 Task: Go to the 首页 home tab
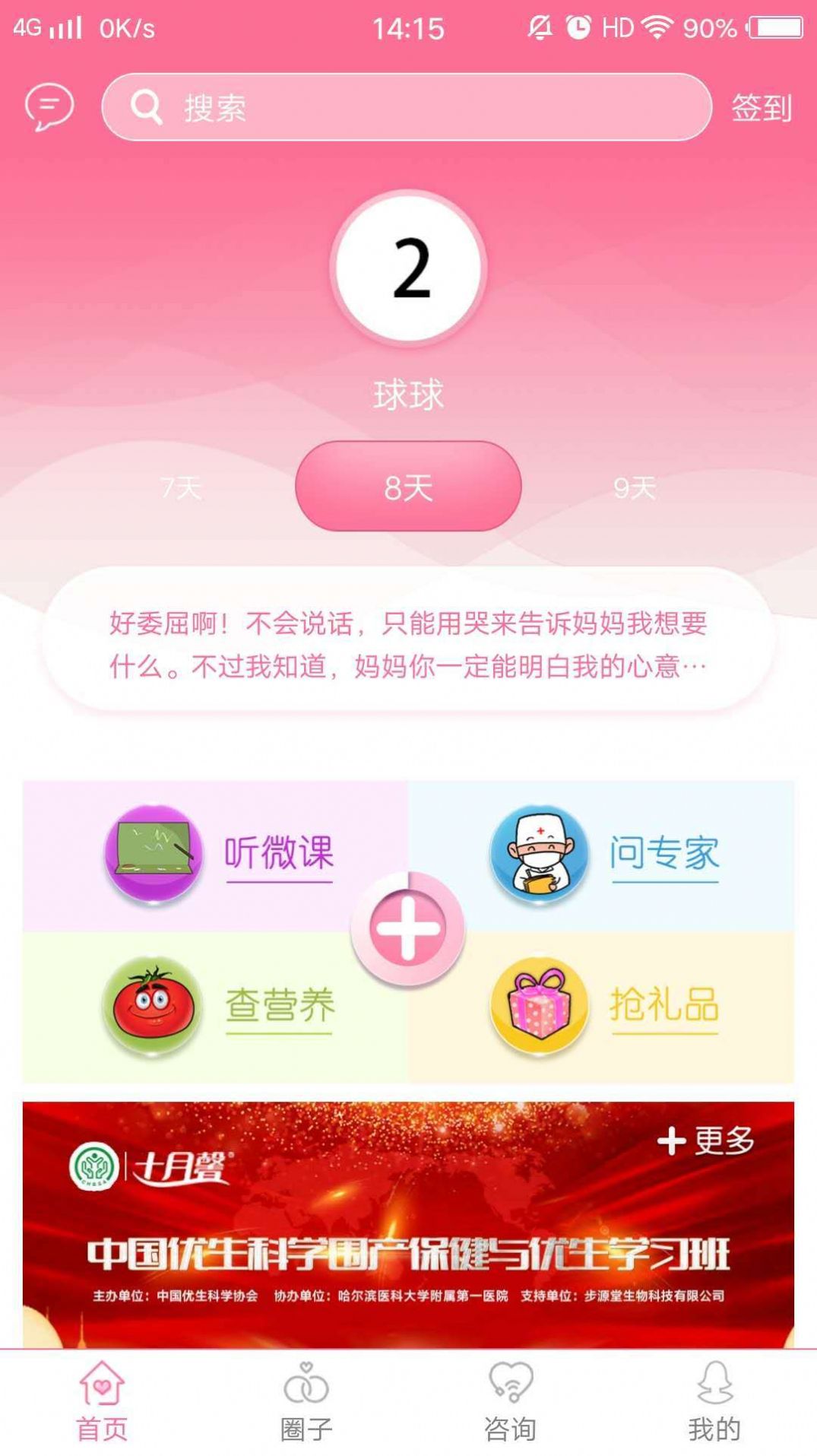point(102,1402)
